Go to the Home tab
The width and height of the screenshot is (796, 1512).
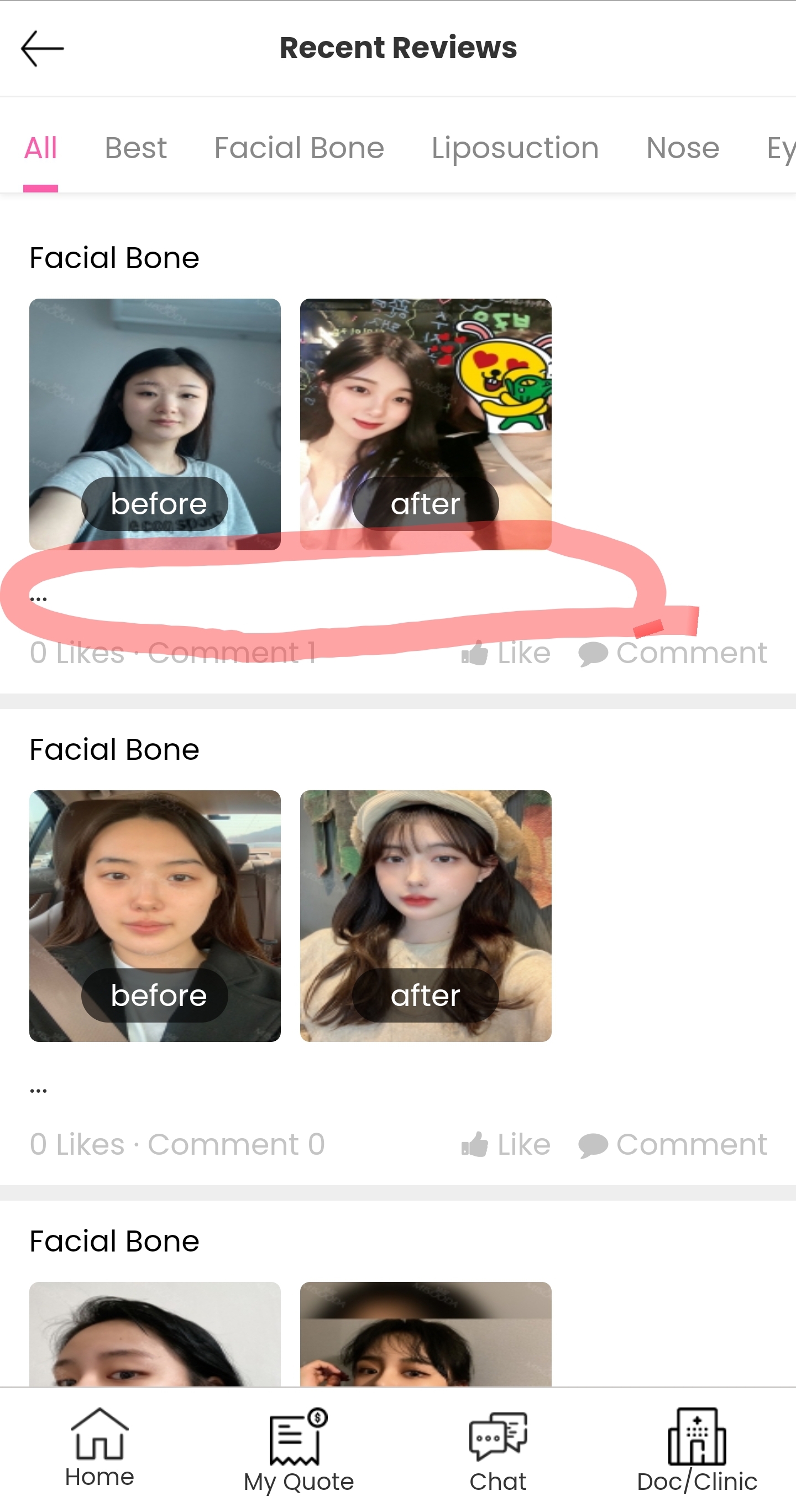[x=99, y=1448]
